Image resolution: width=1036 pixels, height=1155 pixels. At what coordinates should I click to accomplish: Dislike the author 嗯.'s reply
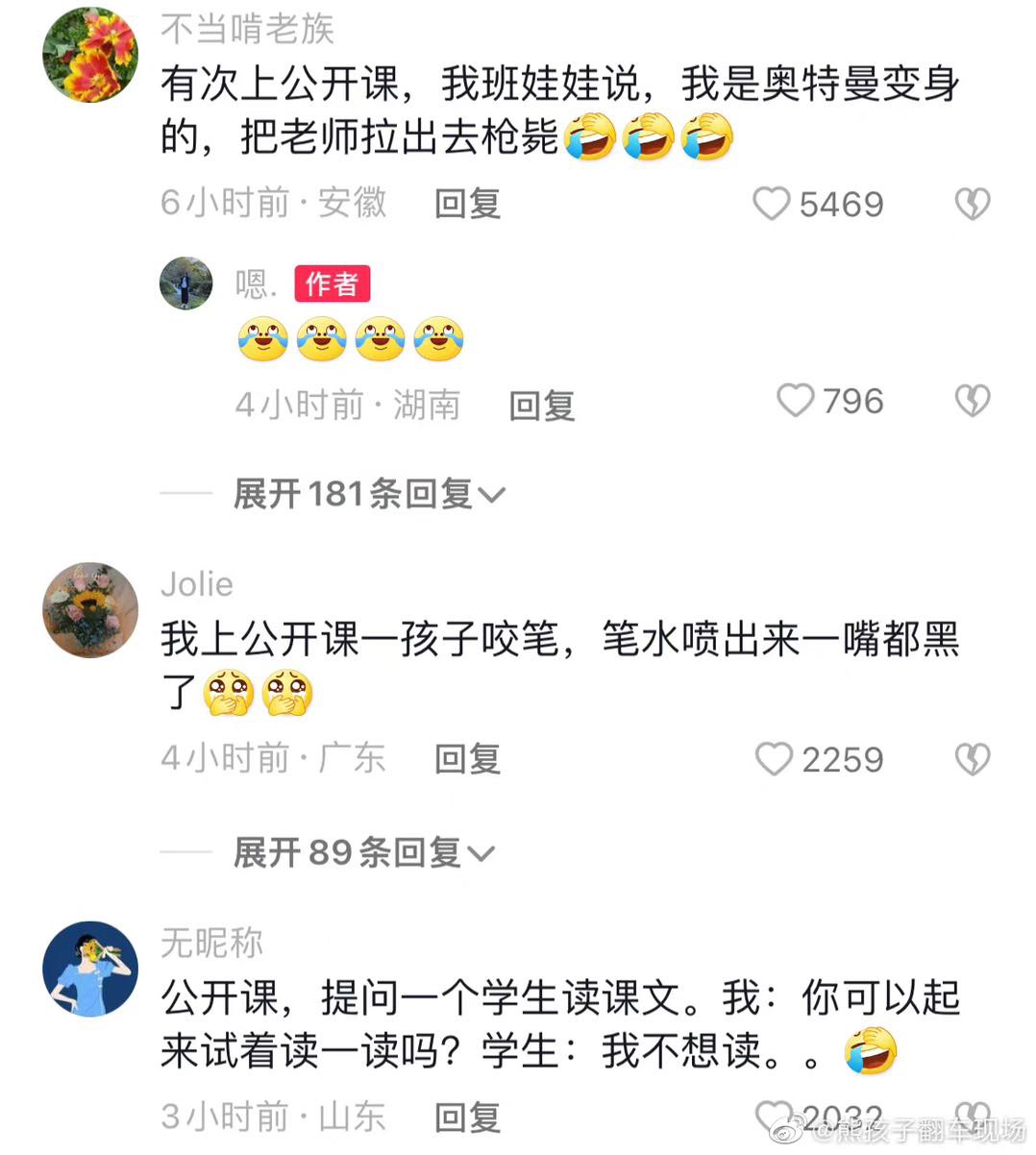point(972,401)
